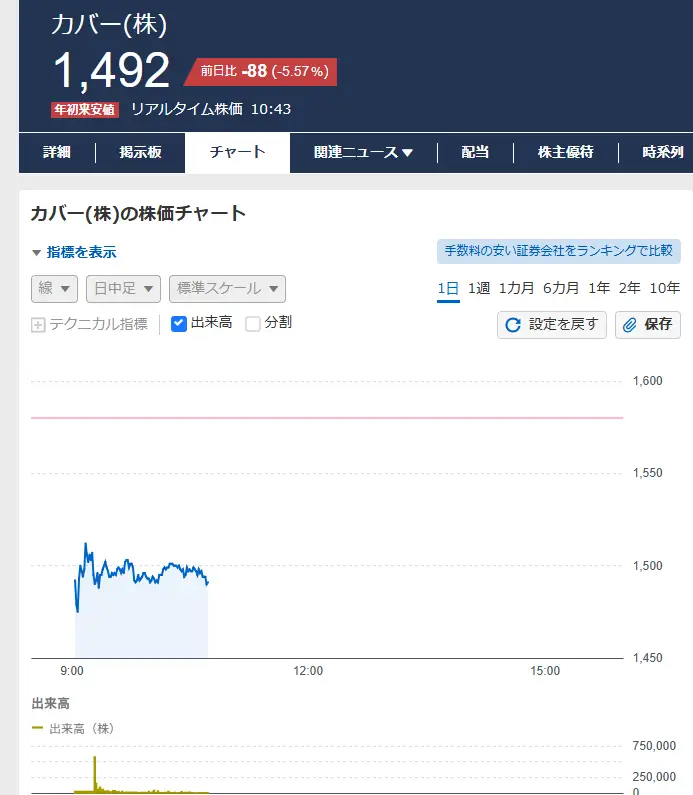693x795 pixels.
Task: Switch chart to 6カ月 range
Action: pyautogui.click(x=561, y=288)
